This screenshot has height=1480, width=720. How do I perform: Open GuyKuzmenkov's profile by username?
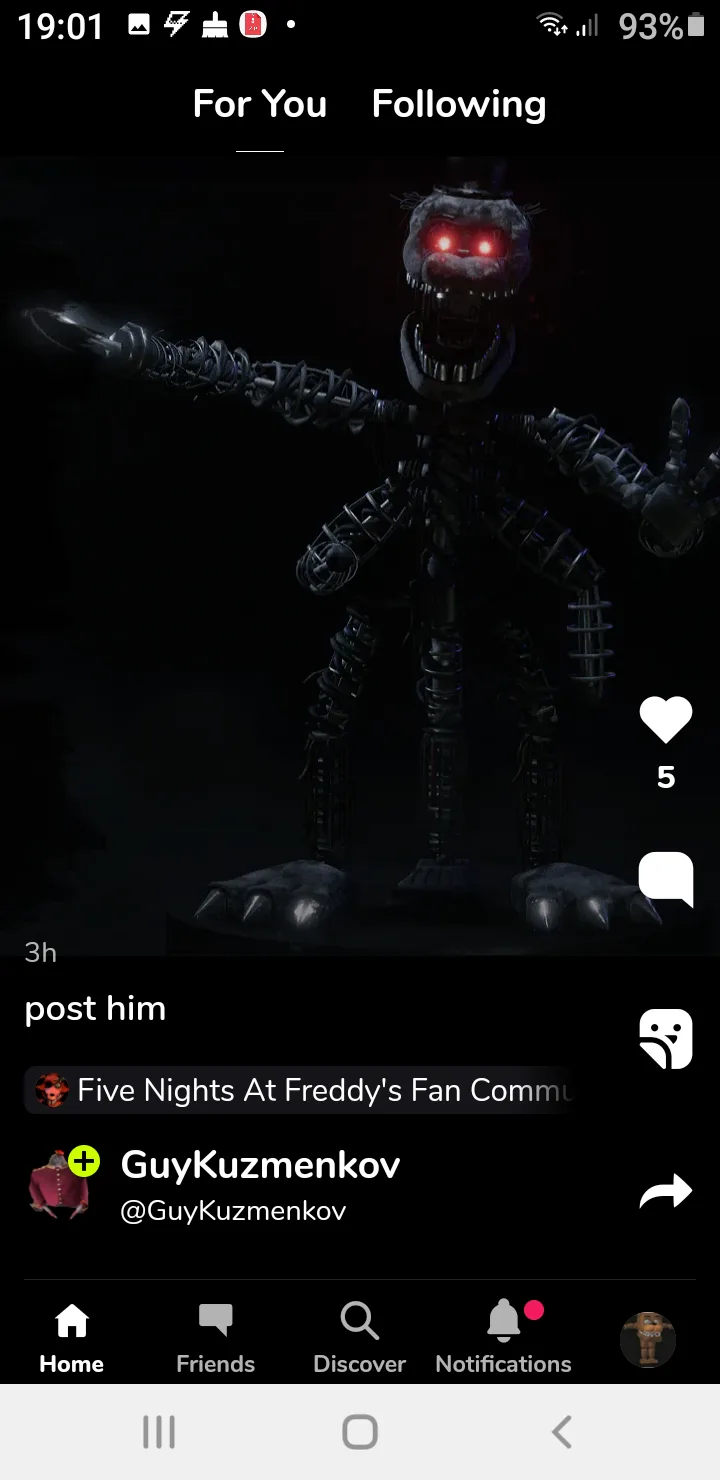260,1164
